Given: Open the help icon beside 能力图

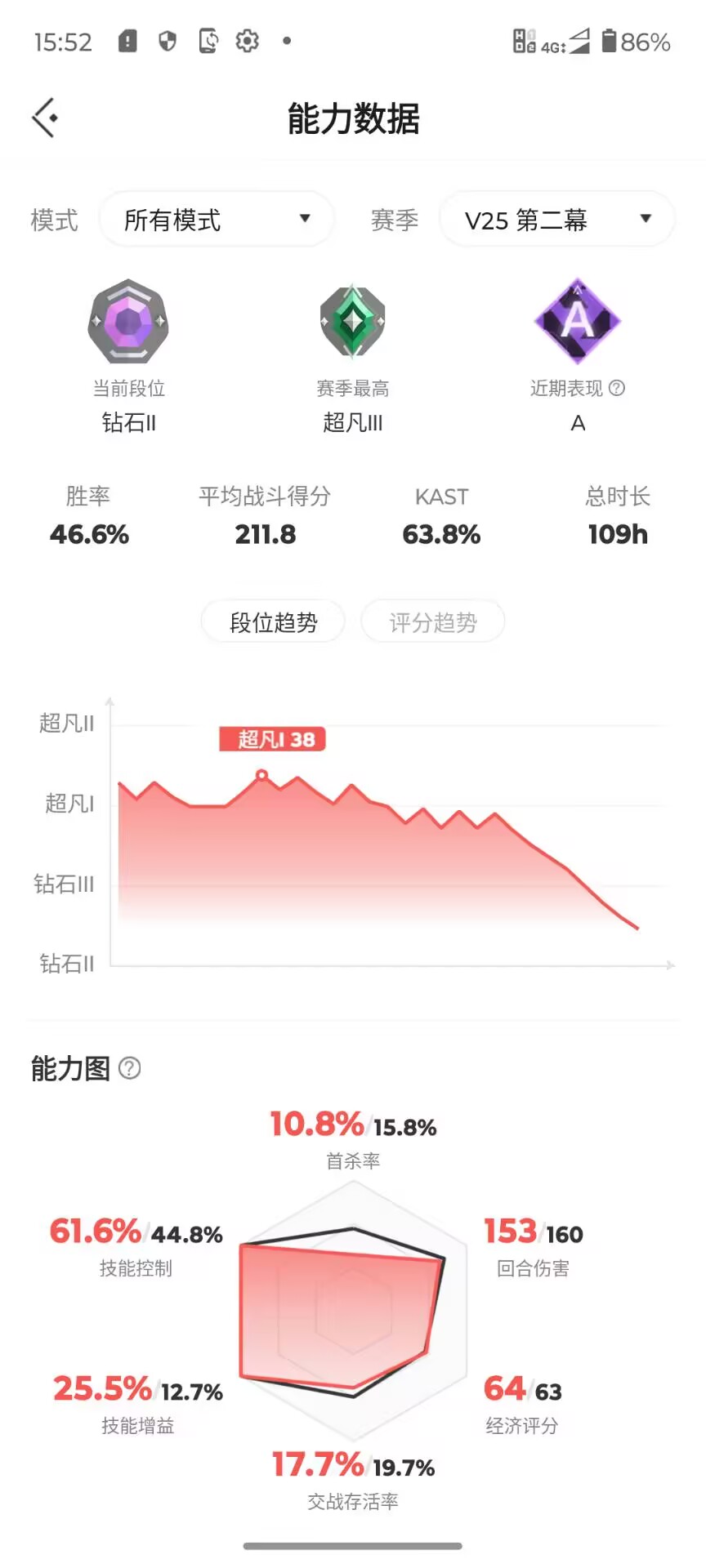Looking at the screenshot, I should pyautogui.click(x=130, y=1068).
